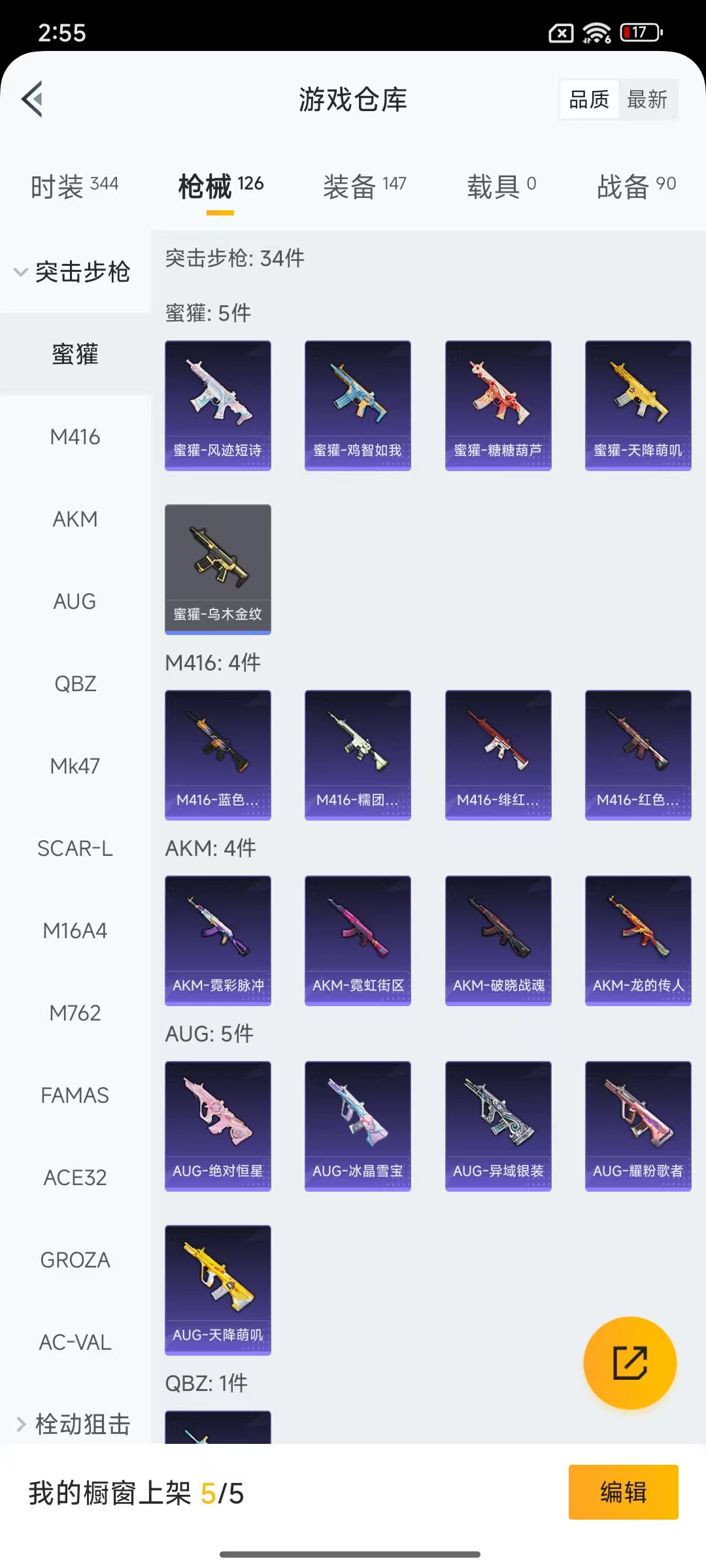
Task: View the 蜜獾-乌木金纹 skin
Action: [x=218, y=569]
